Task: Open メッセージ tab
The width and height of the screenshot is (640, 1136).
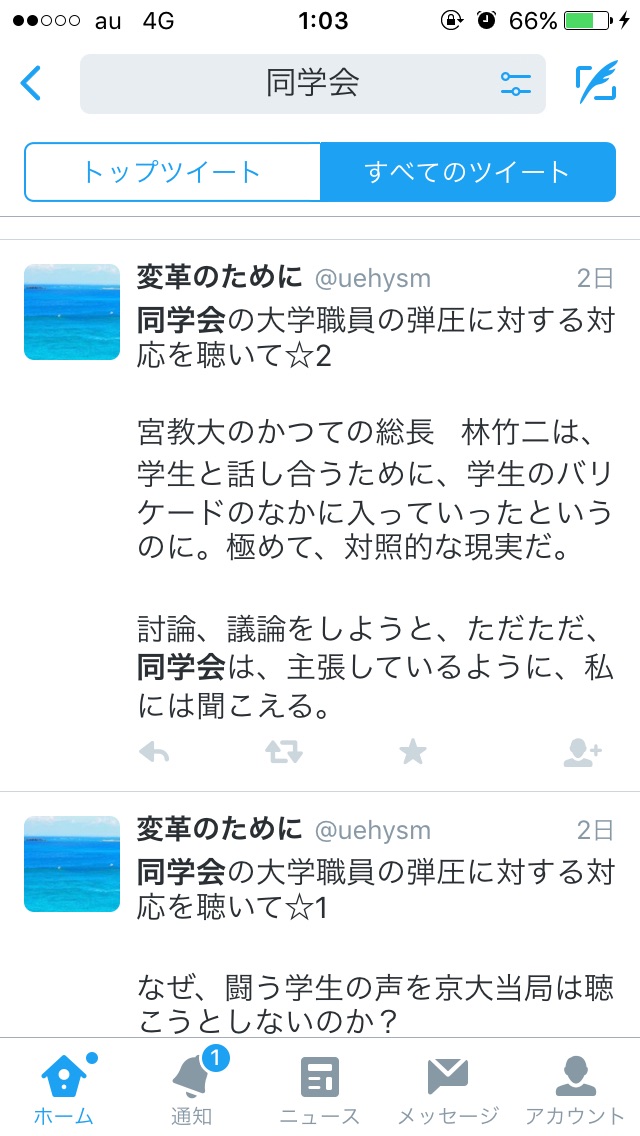Action: (448, 1086)
